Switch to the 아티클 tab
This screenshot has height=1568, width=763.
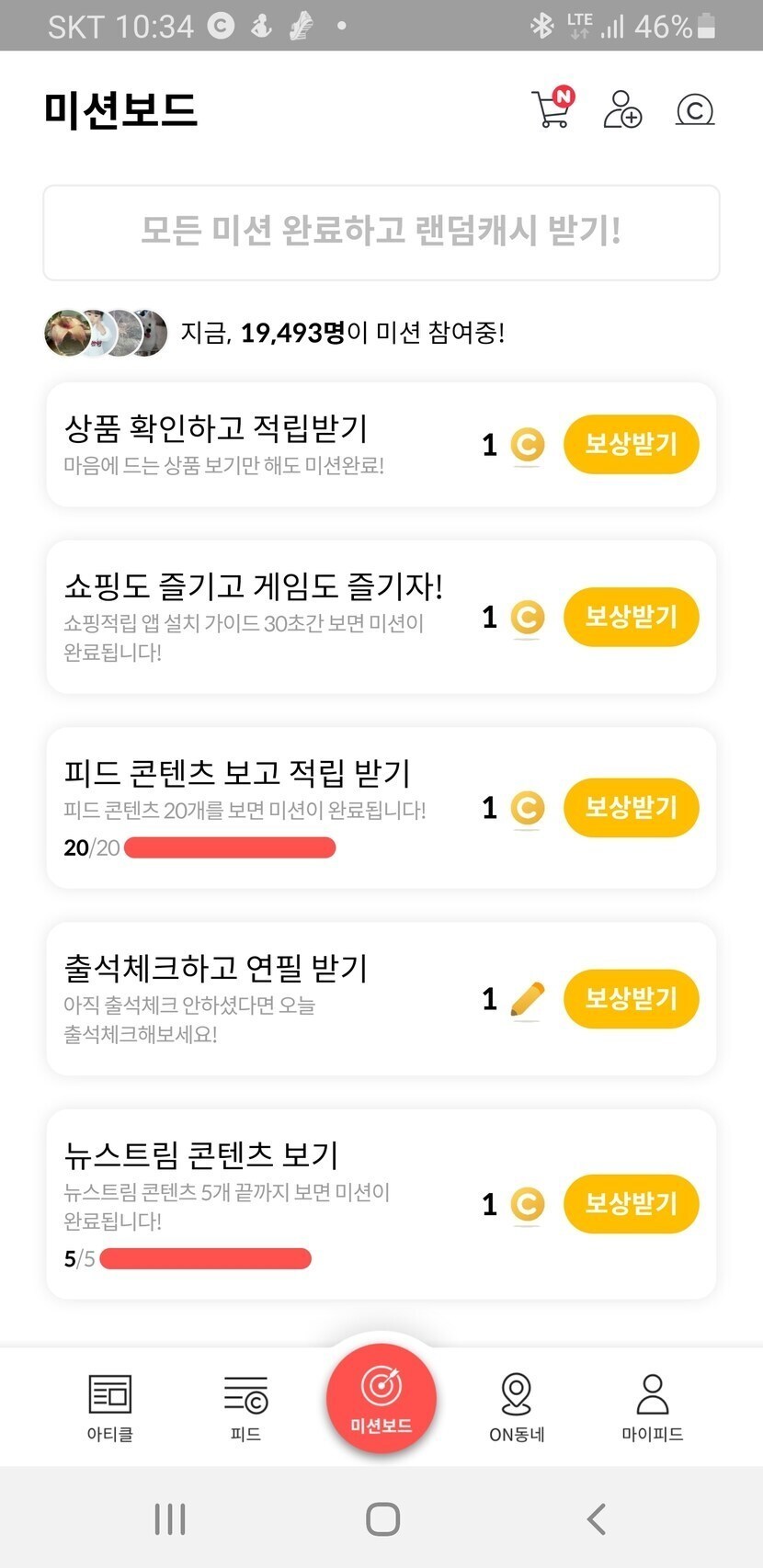coord(110,1407)
